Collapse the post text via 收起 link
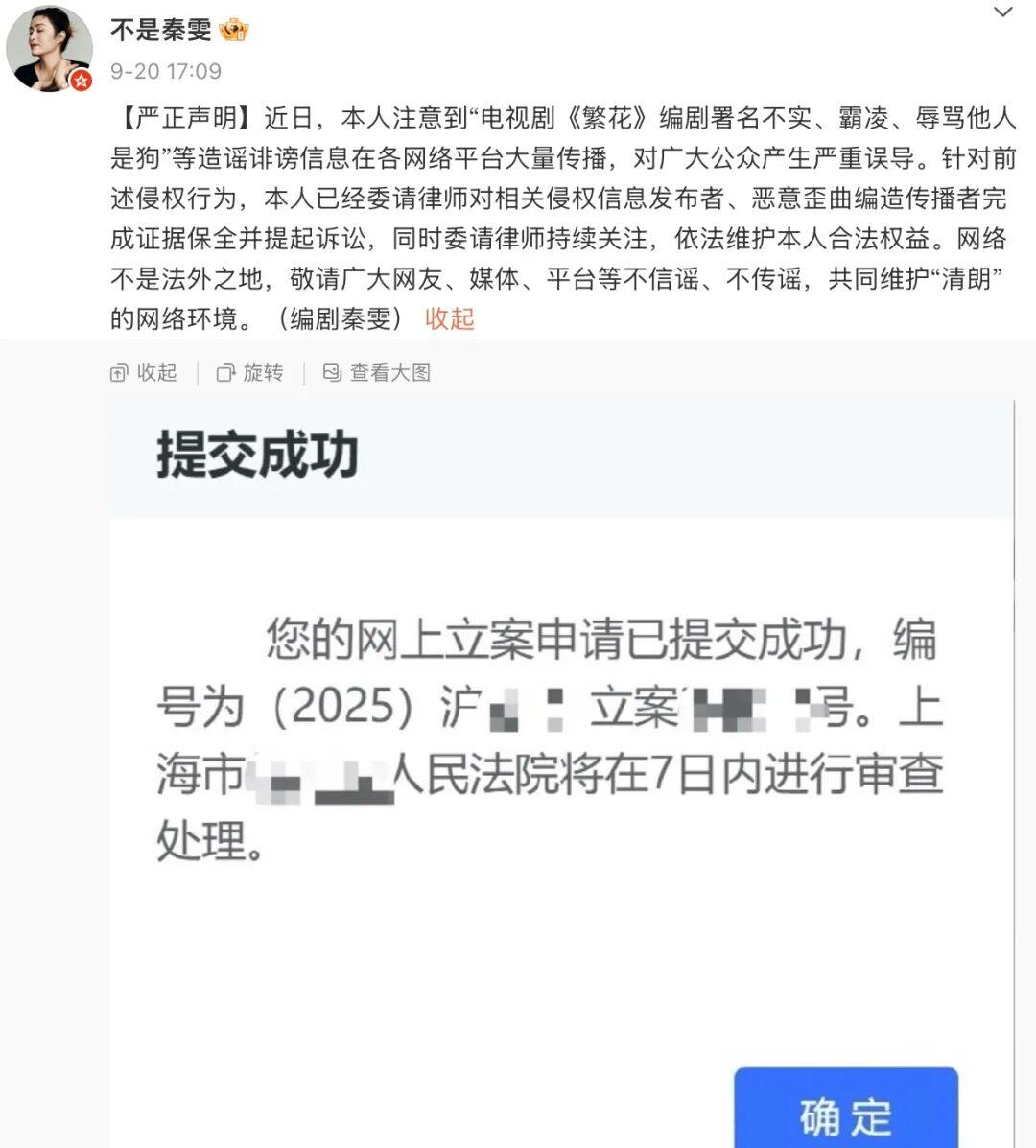Viewport: 1036px width, 1148px height. 450,318
